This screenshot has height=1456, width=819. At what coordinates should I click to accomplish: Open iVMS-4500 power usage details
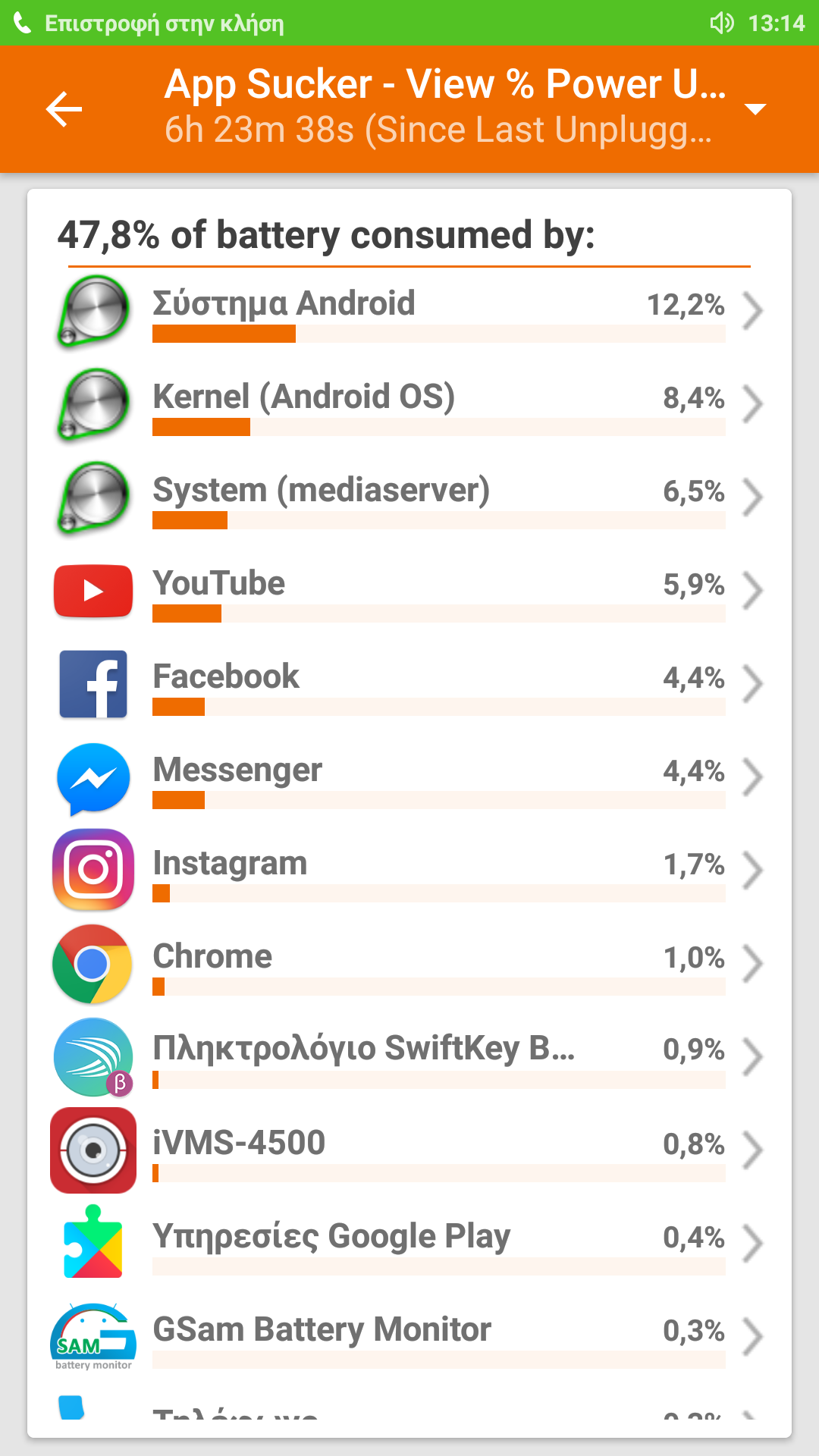[x=409, y=1150]
